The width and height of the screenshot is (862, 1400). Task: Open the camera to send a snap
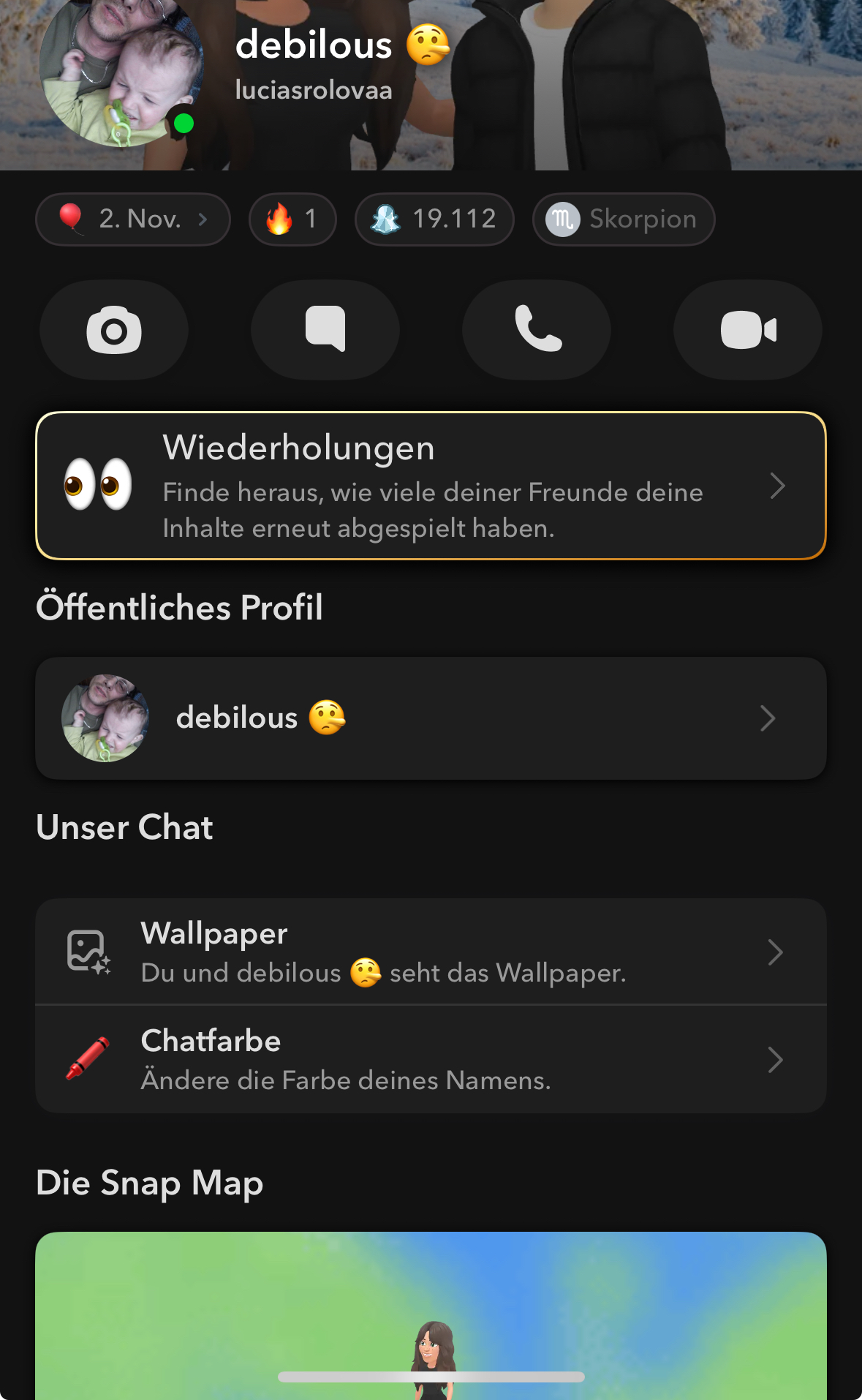114,330
